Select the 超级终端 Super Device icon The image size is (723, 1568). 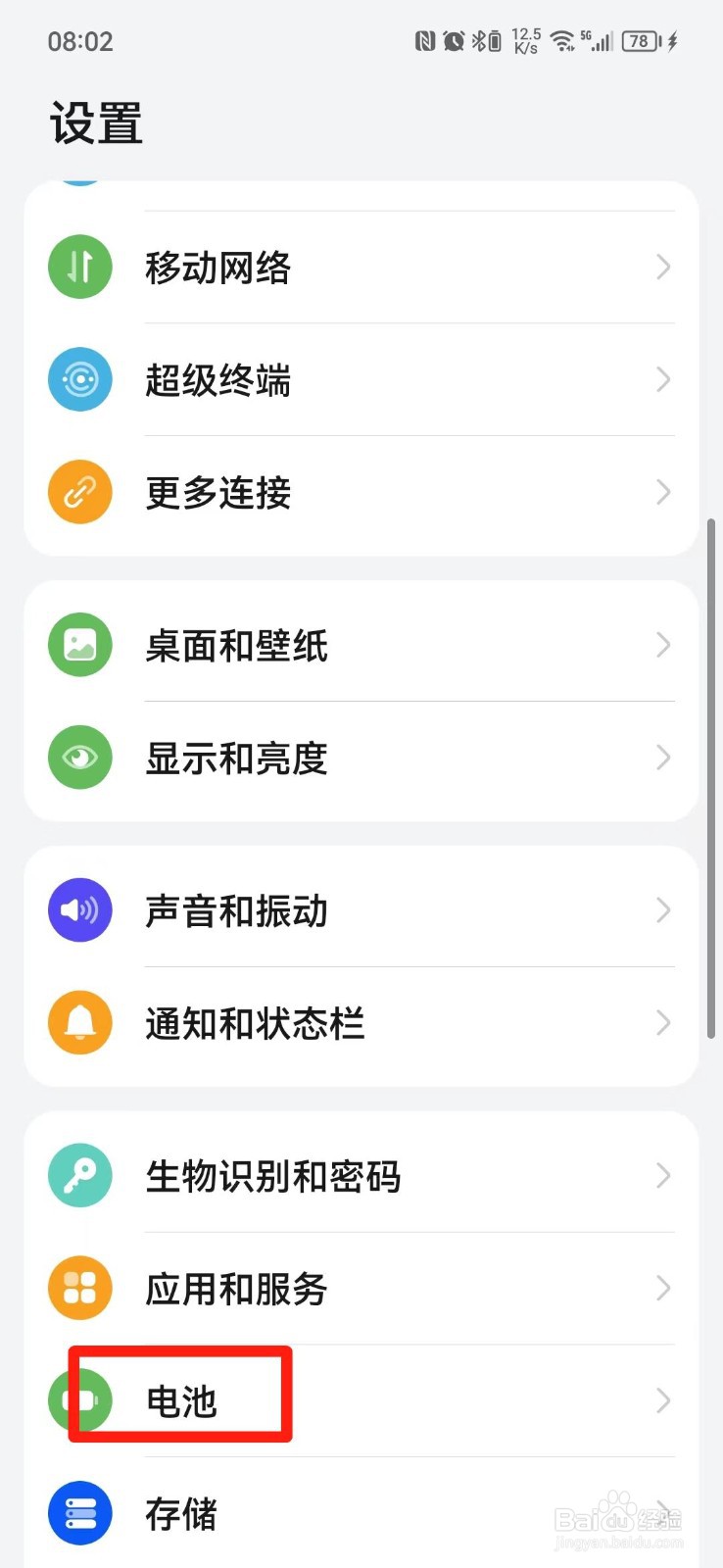(79, 379)
